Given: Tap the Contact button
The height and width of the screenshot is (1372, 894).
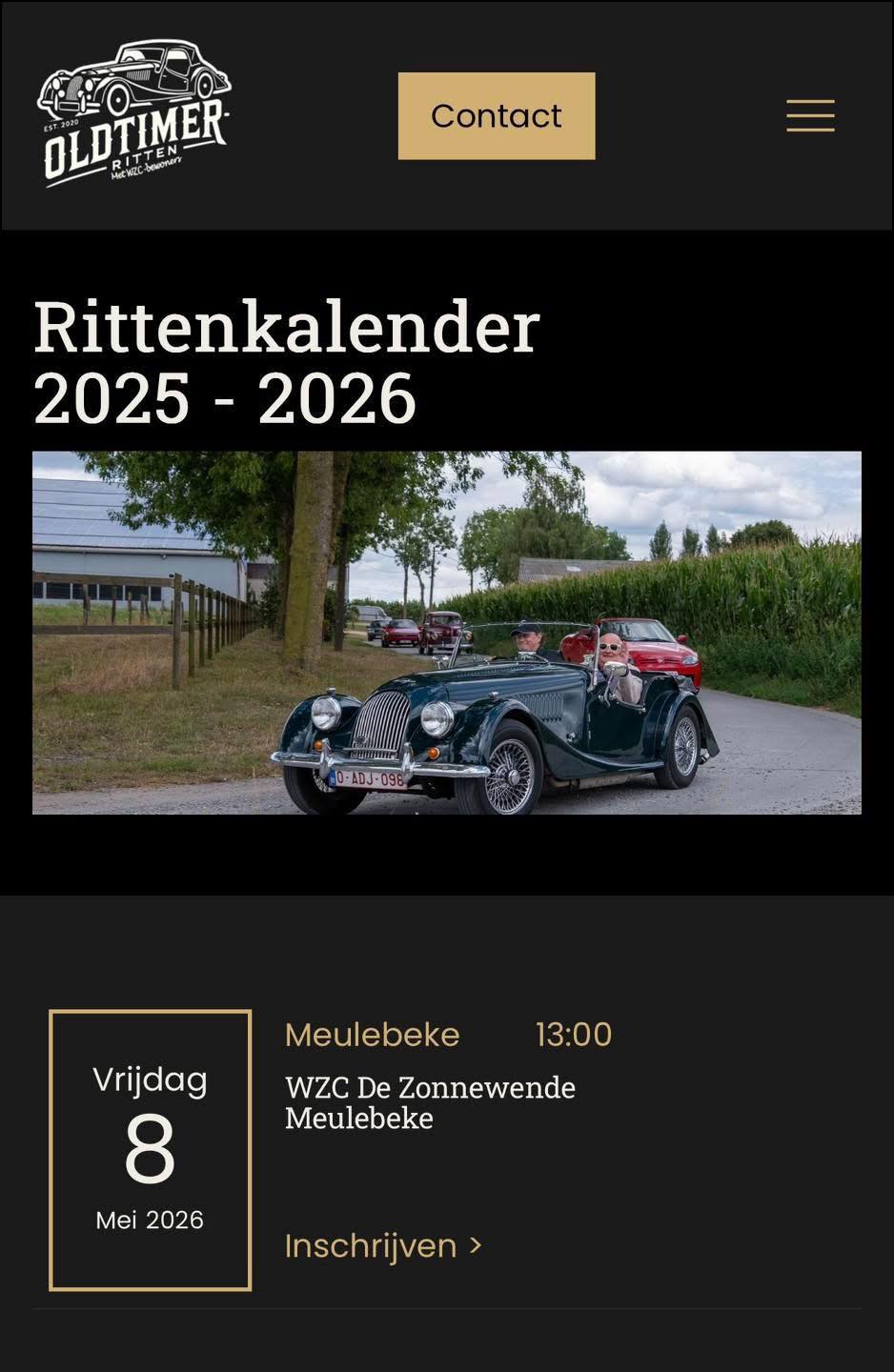Looking at the screenshot, I should (496, 116).
